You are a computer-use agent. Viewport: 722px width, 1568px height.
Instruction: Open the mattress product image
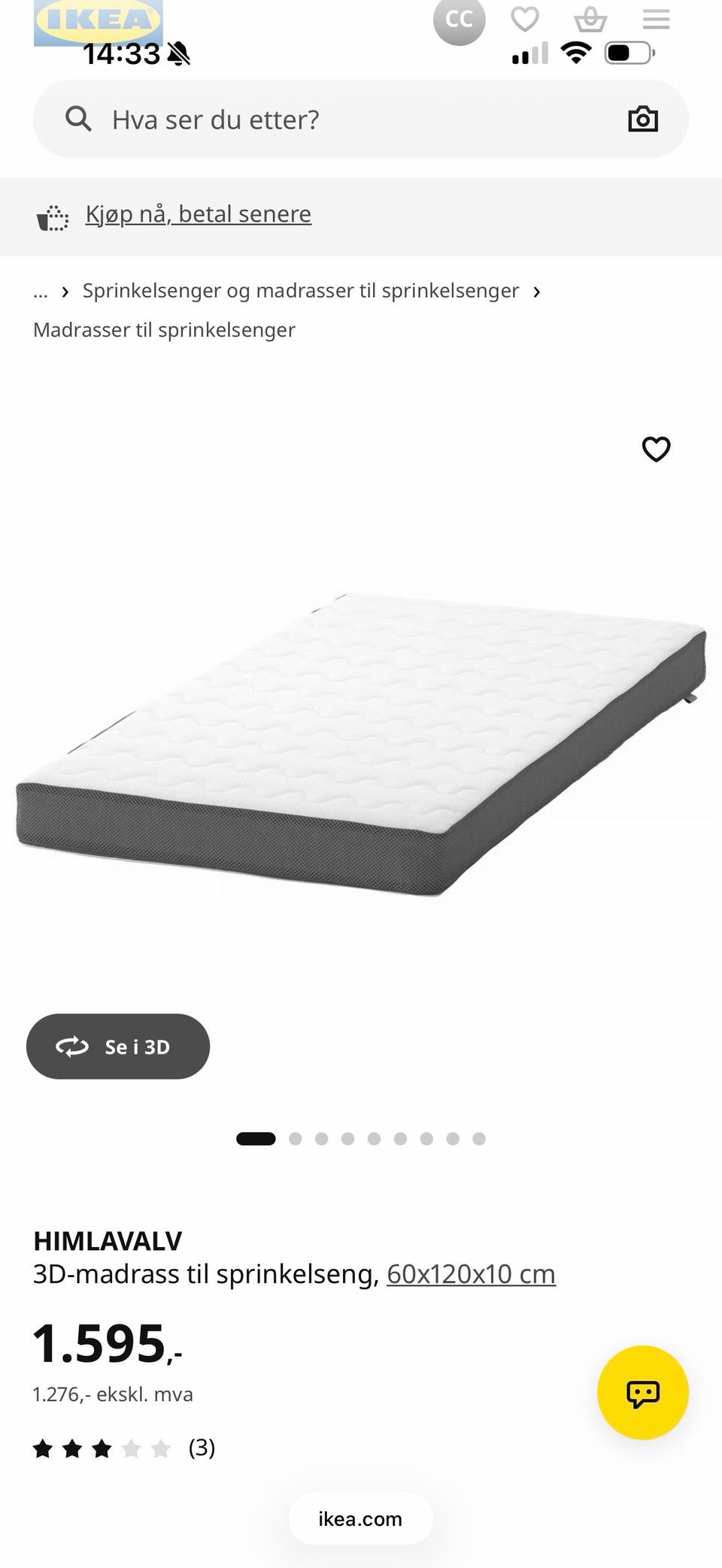click(361, 744)
